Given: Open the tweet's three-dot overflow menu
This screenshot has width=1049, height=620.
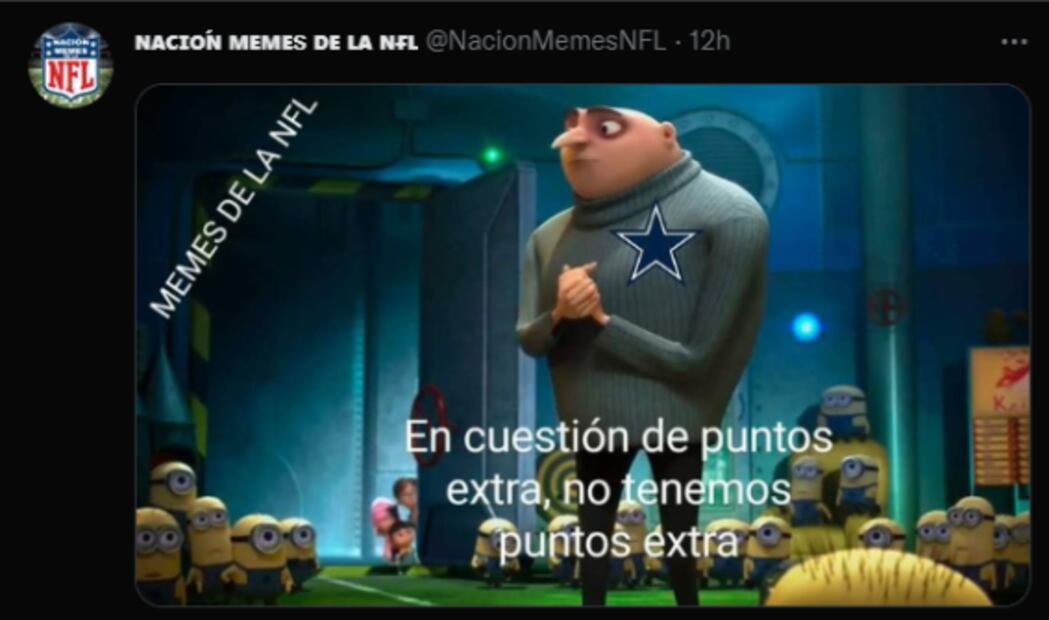Looking at the screenshot, I should (x=1014, y=43).
